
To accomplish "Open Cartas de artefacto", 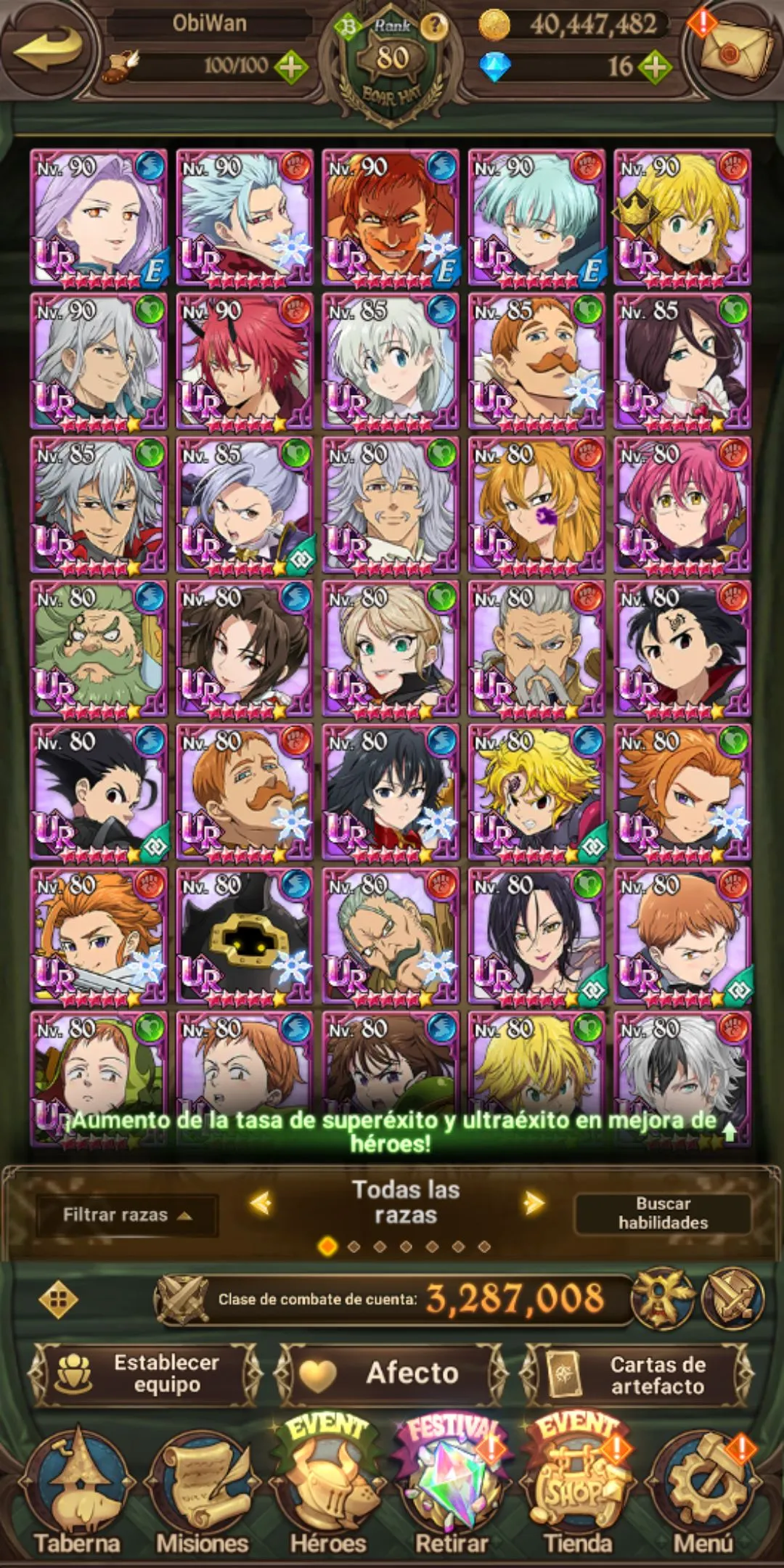I will coord(639,1373).
